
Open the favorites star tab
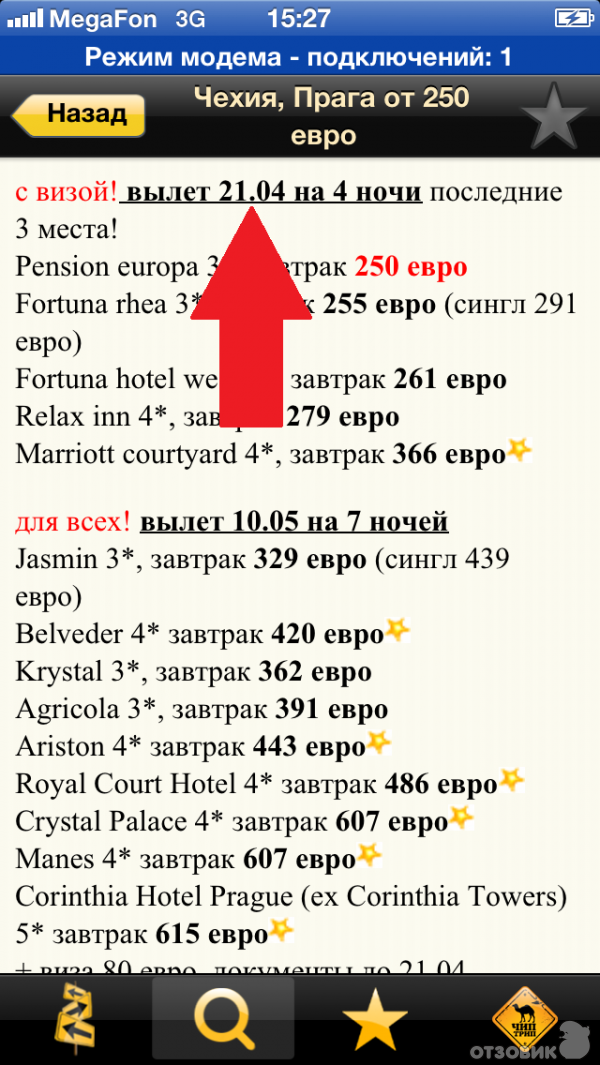coord(375,1020)
